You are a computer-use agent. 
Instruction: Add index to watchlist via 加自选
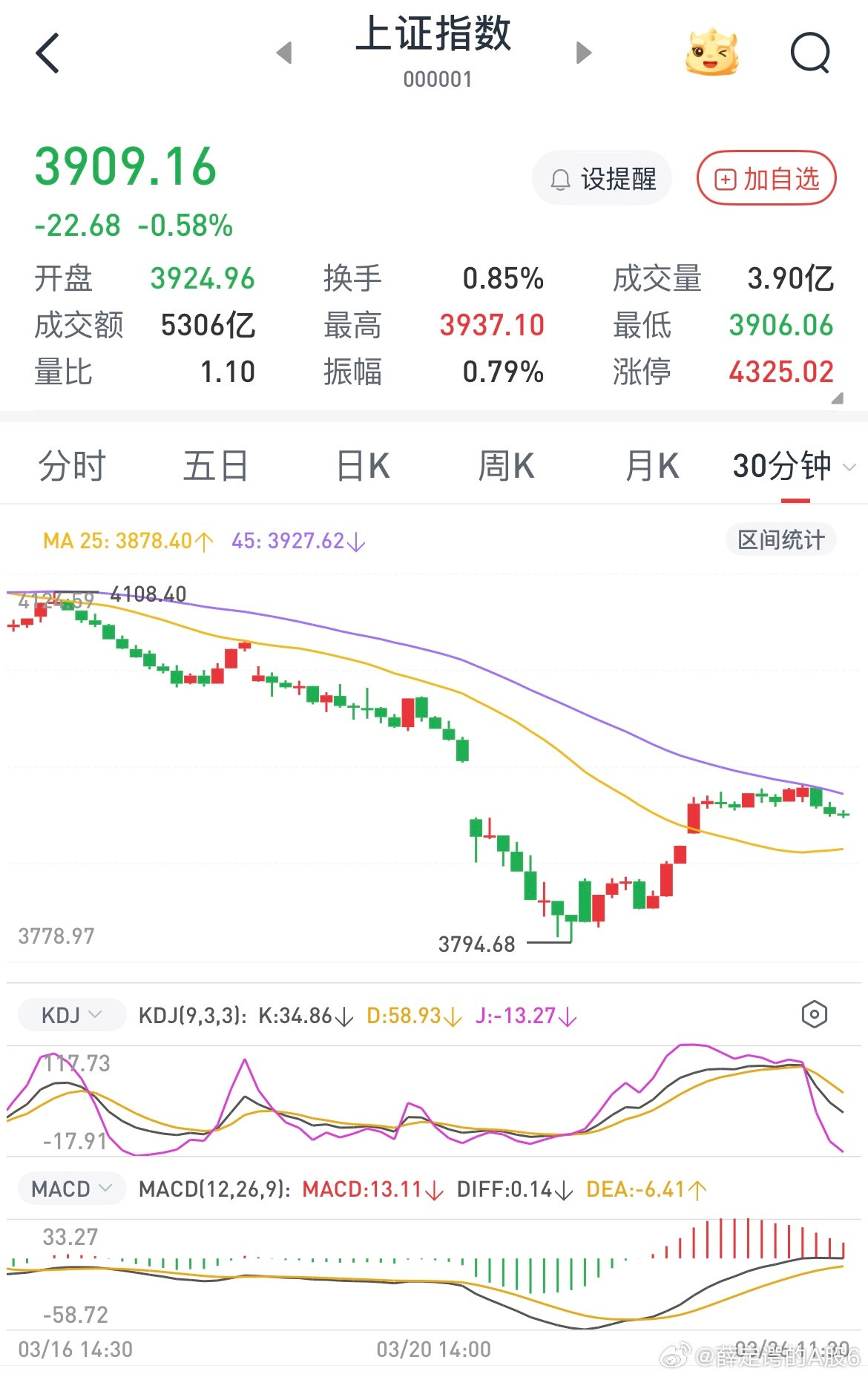766,179
